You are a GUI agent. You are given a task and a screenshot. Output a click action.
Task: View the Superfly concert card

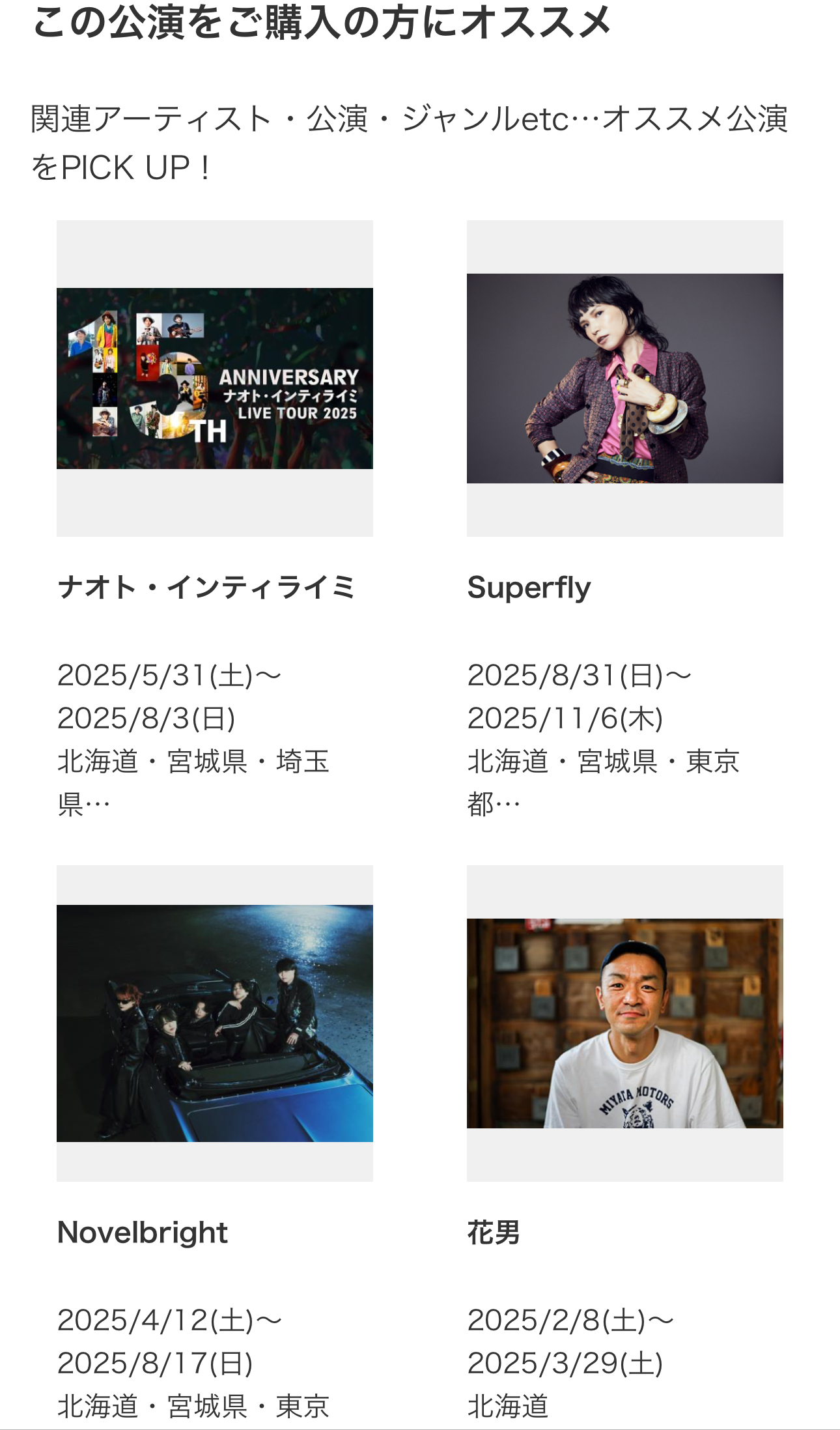pos(624,379)
